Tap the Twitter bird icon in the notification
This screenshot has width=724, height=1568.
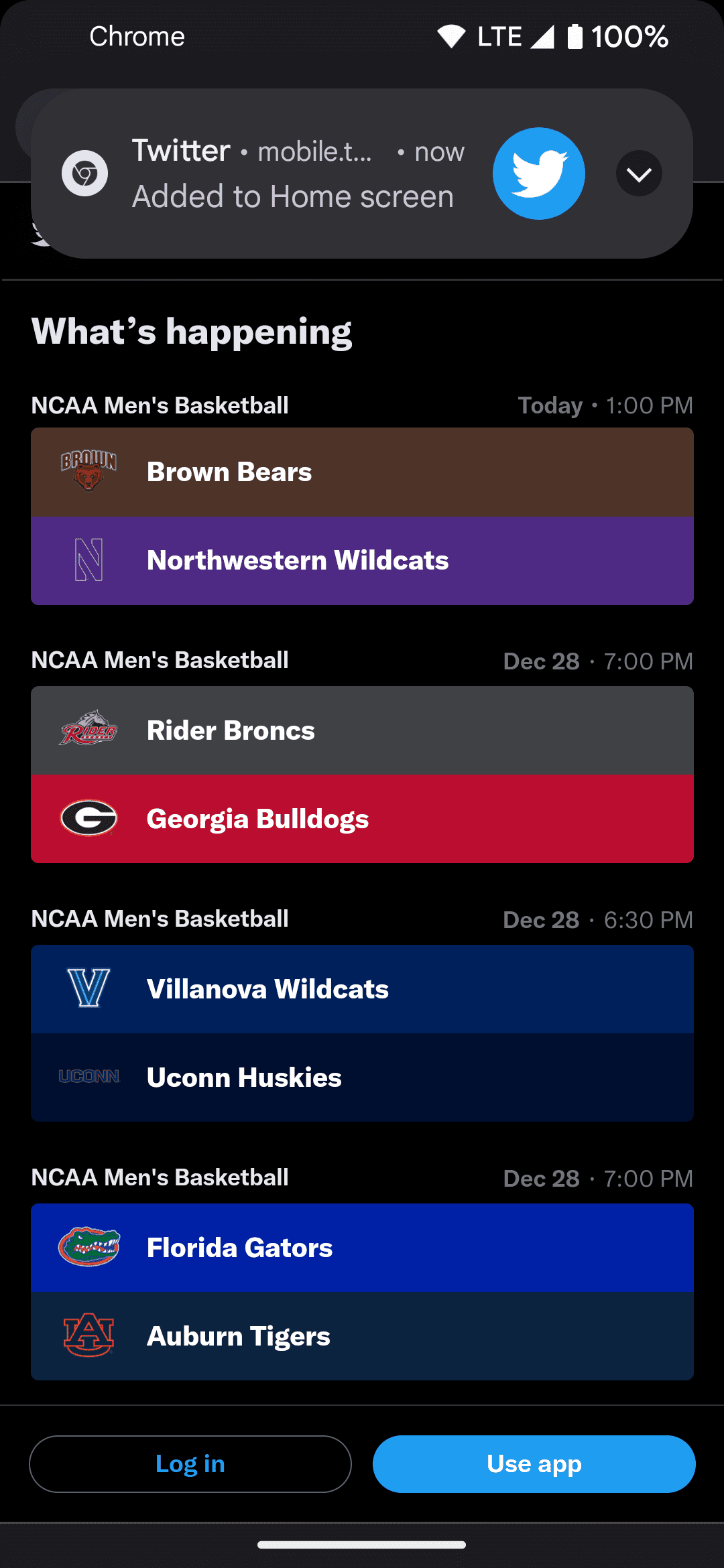(538, 173)
